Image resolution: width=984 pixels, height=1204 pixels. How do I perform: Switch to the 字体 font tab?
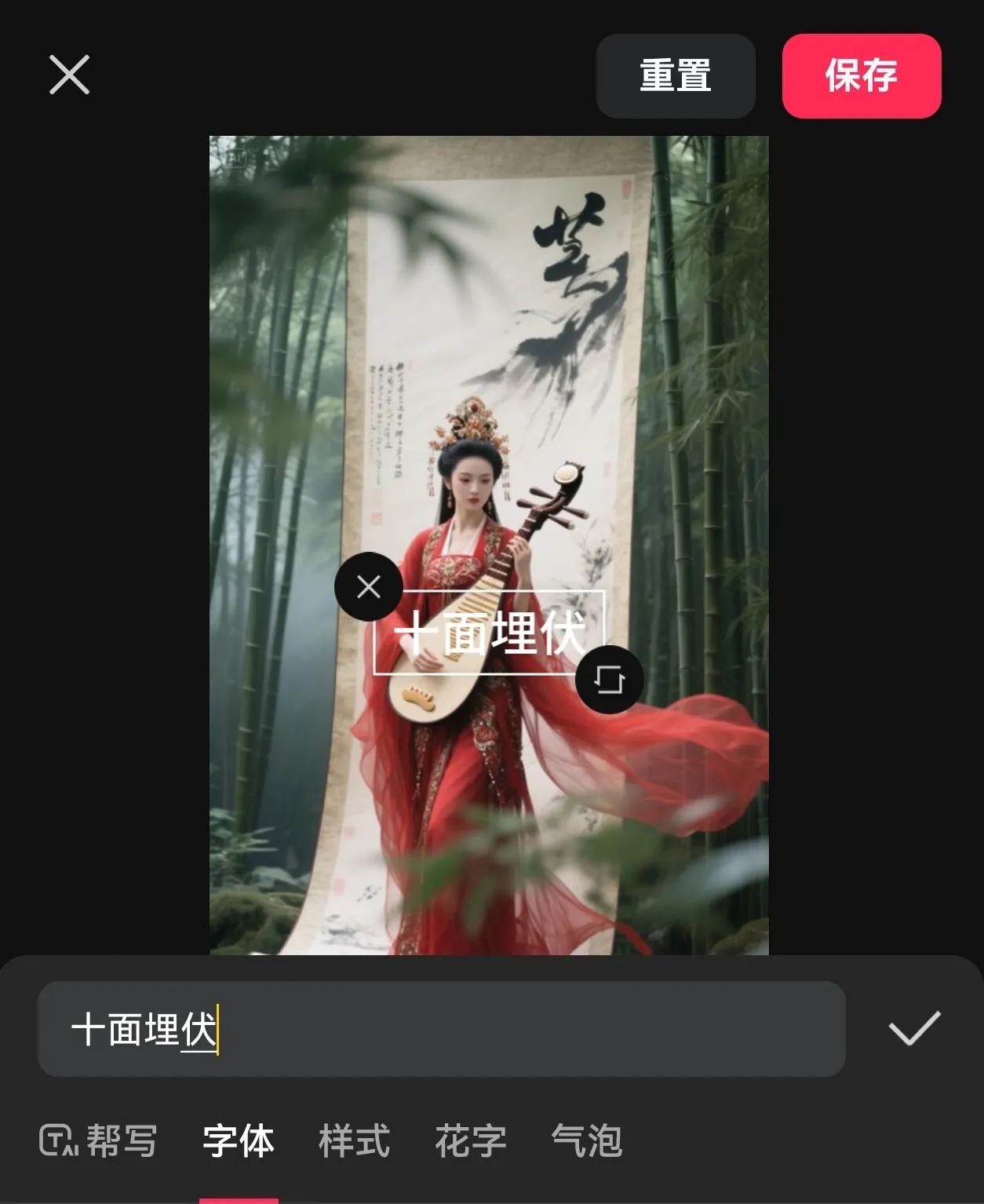[239, 1140]
